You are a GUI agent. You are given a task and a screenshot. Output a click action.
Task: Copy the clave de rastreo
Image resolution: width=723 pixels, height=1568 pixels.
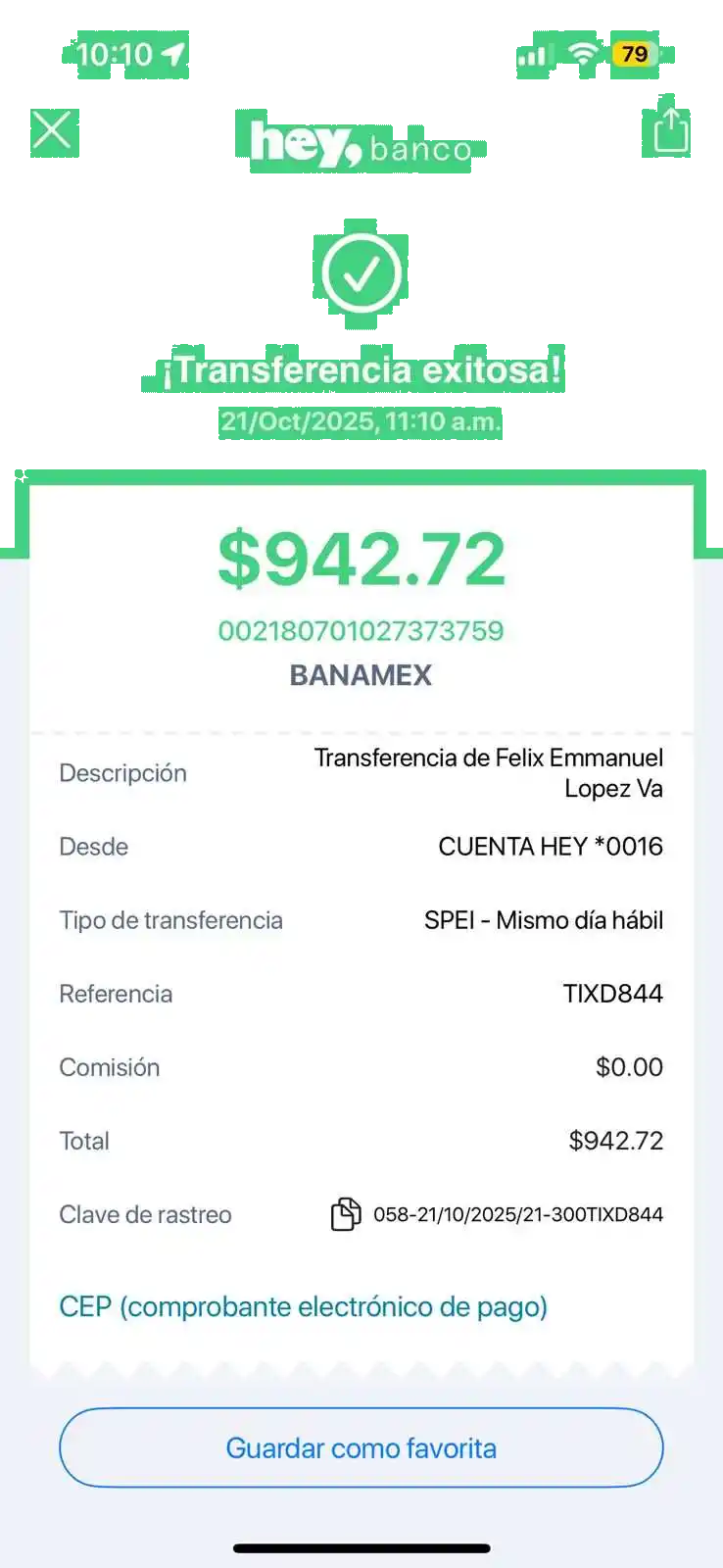[x=345, y=1214]
